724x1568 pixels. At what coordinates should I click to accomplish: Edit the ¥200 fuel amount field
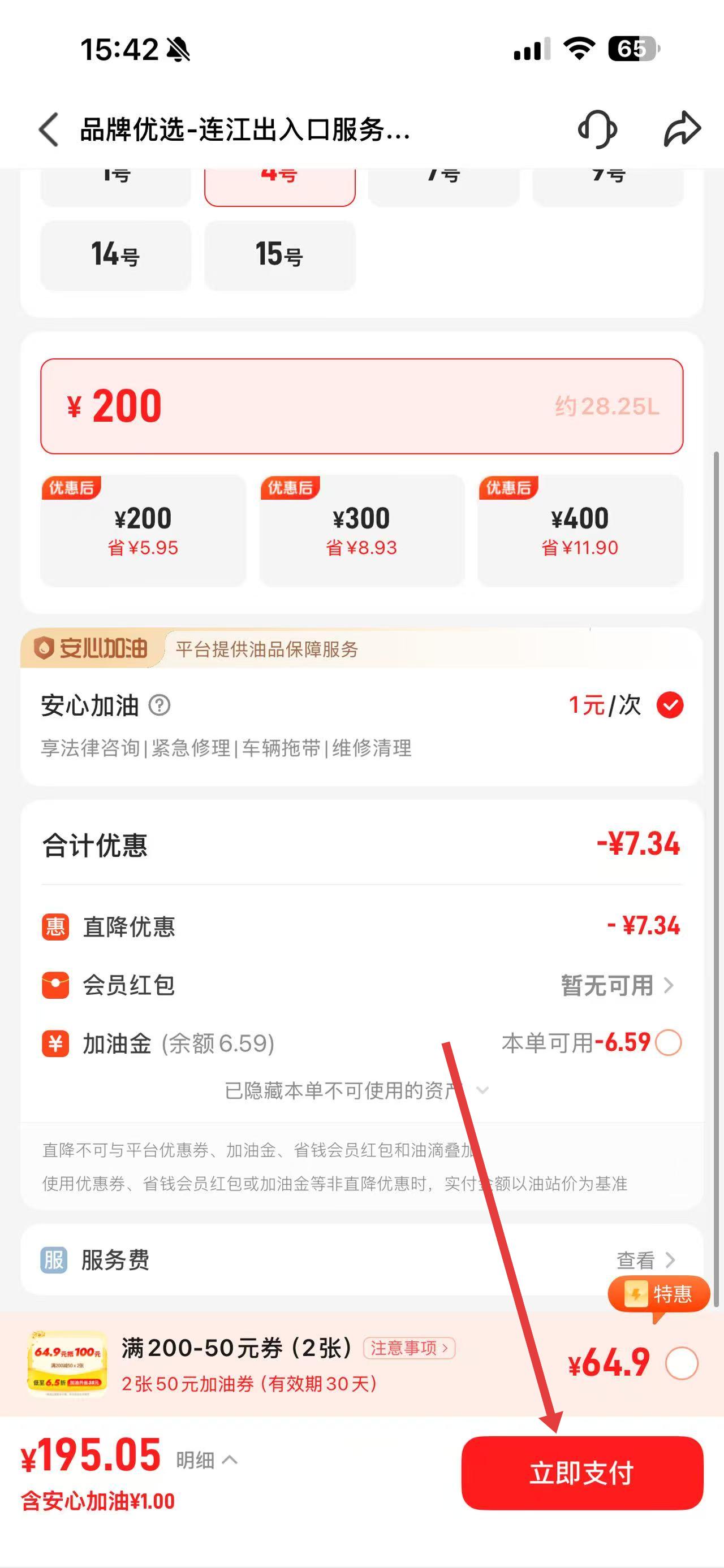click(x=361, y=406)
